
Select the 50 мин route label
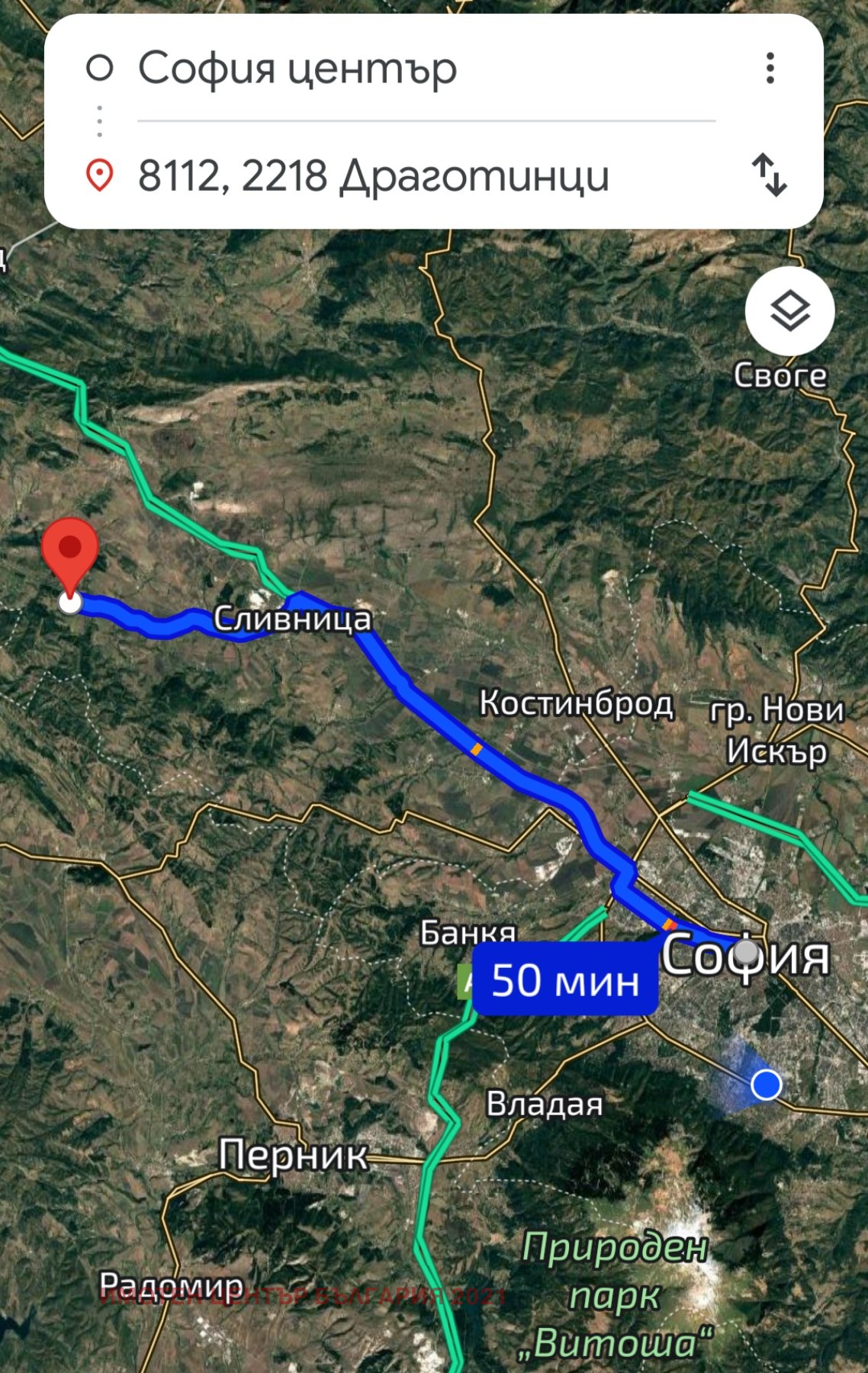tap(565, 980)
